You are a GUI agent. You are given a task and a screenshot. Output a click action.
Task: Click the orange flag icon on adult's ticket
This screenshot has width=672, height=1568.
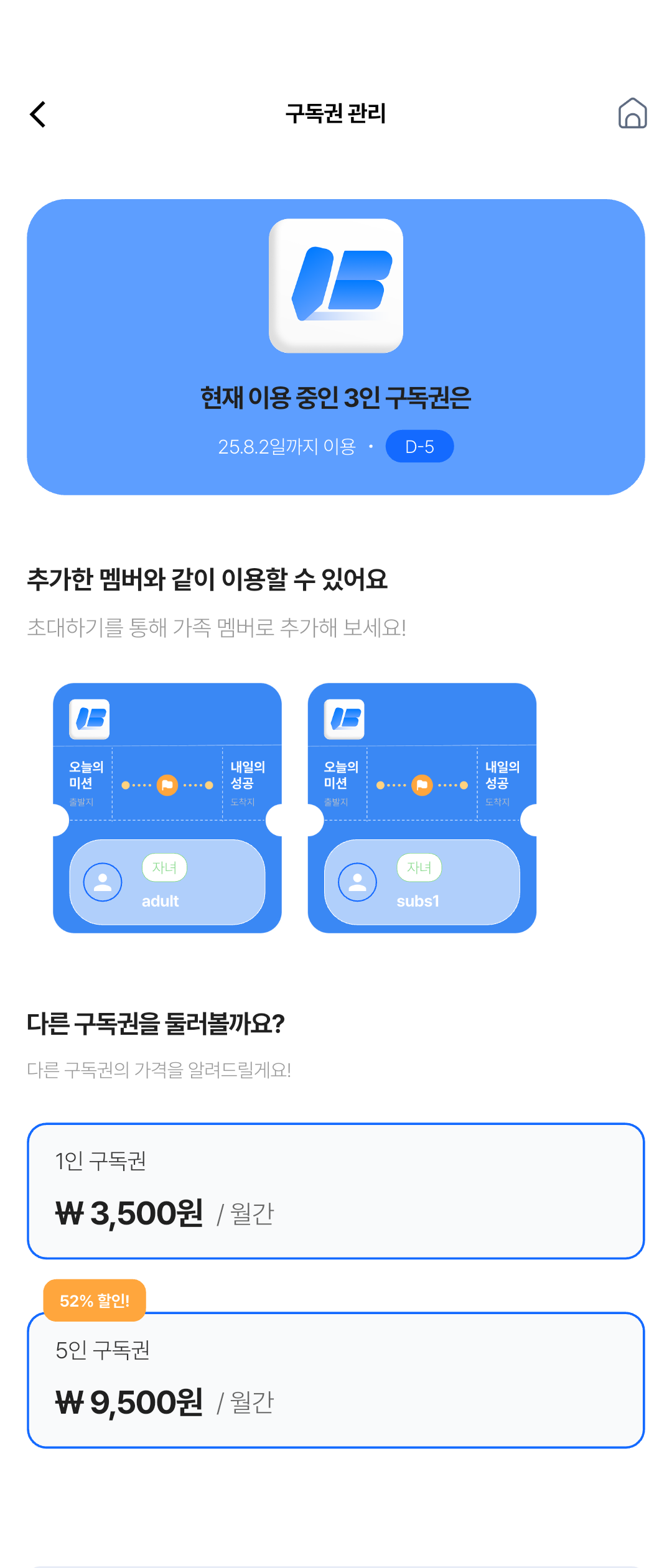(167, 785)
